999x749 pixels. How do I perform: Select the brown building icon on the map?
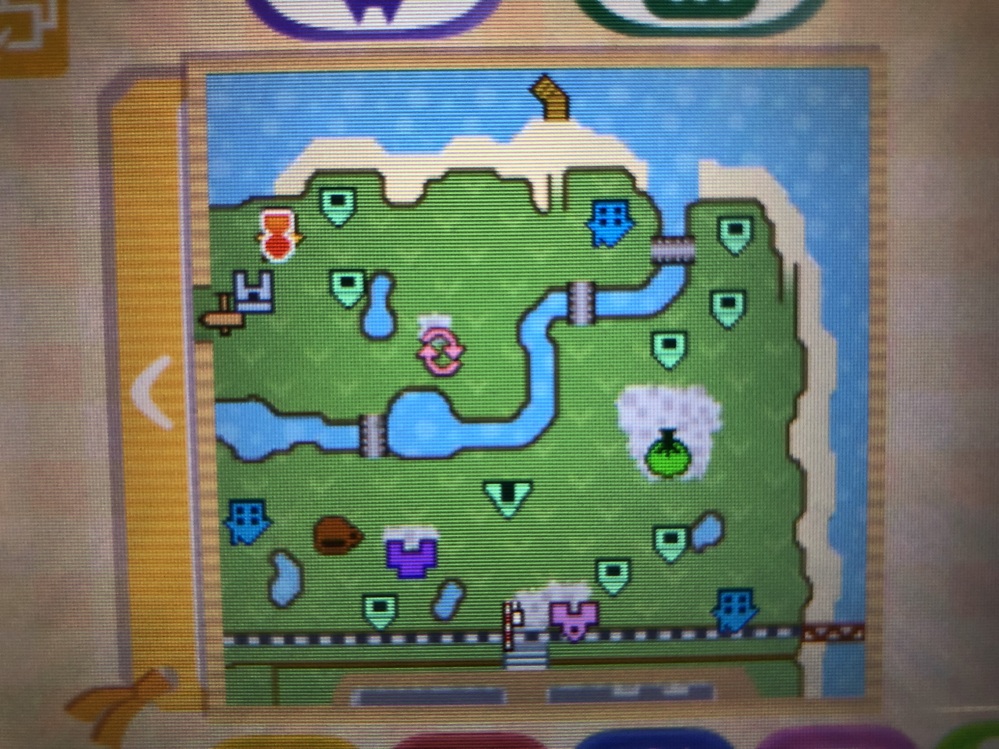pyautogui.click(x=337, y=535)
